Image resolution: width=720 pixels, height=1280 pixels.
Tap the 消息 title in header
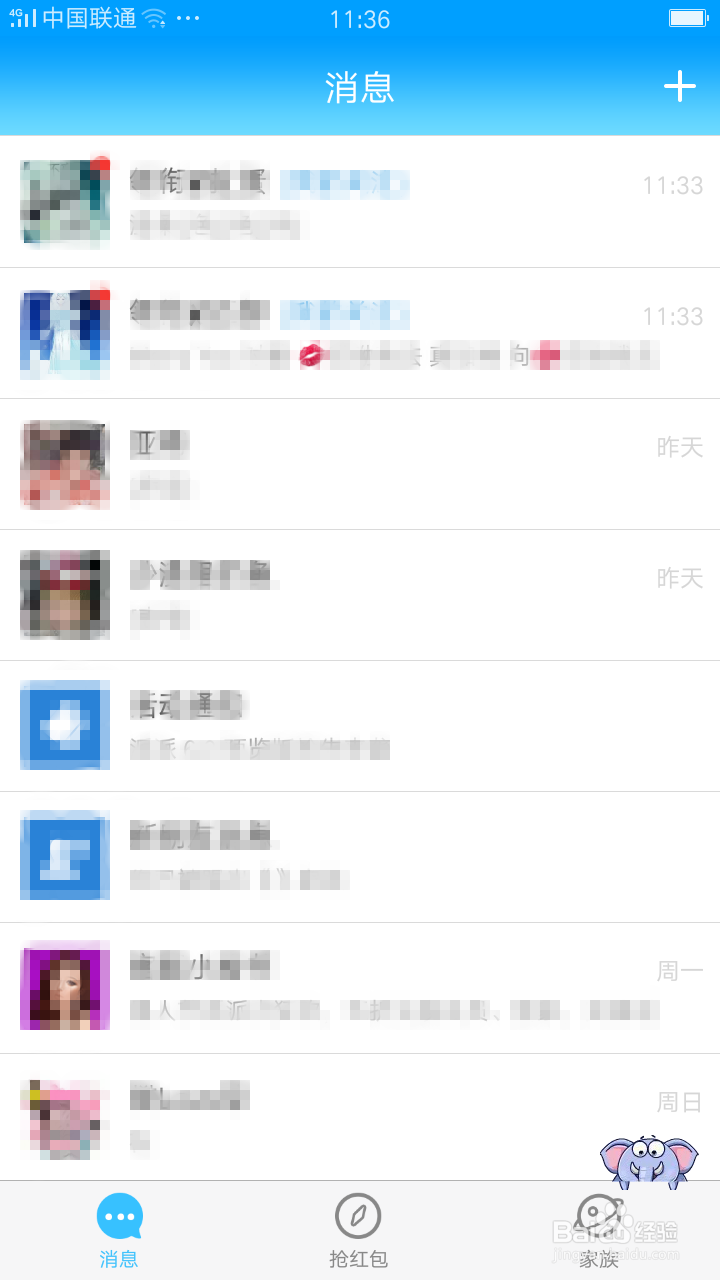[x=360, y=88]
